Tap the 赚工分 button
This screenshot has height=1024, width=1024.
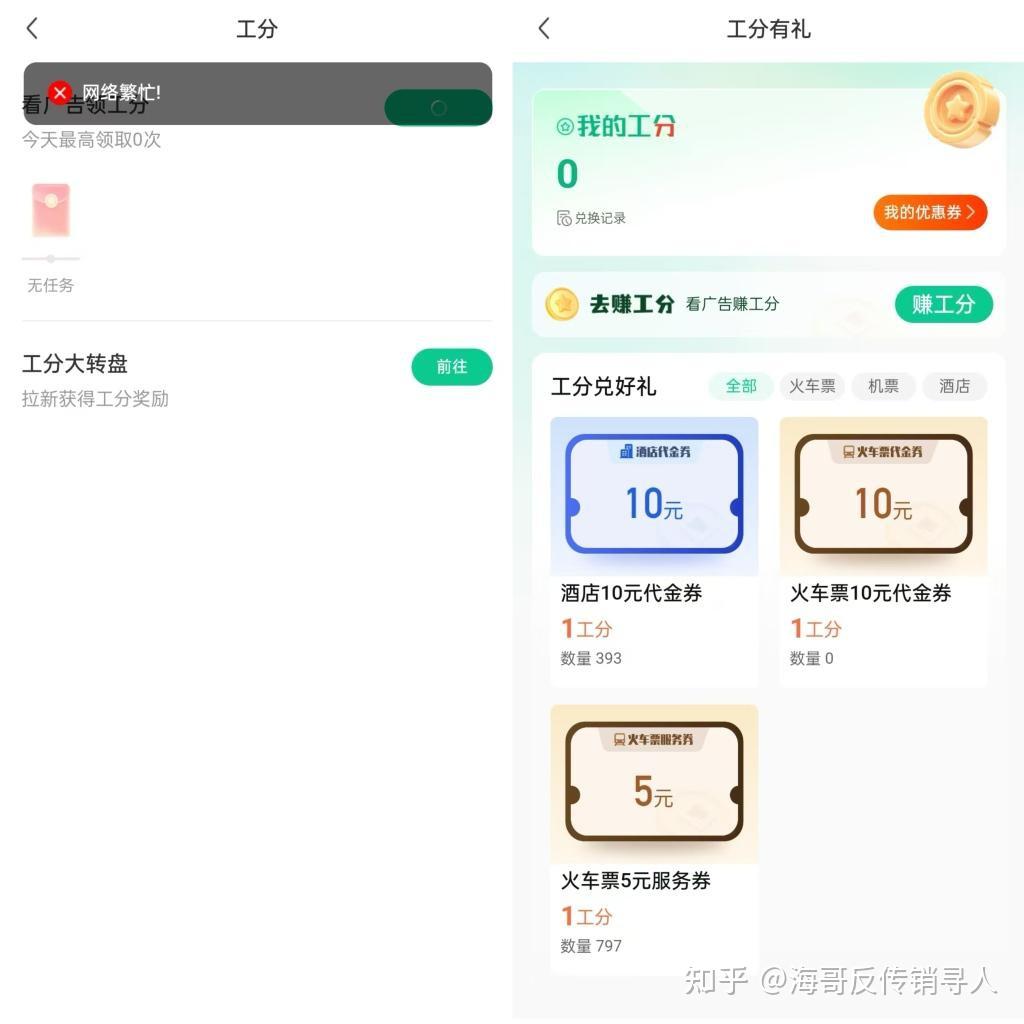click(x=943, y=304)
